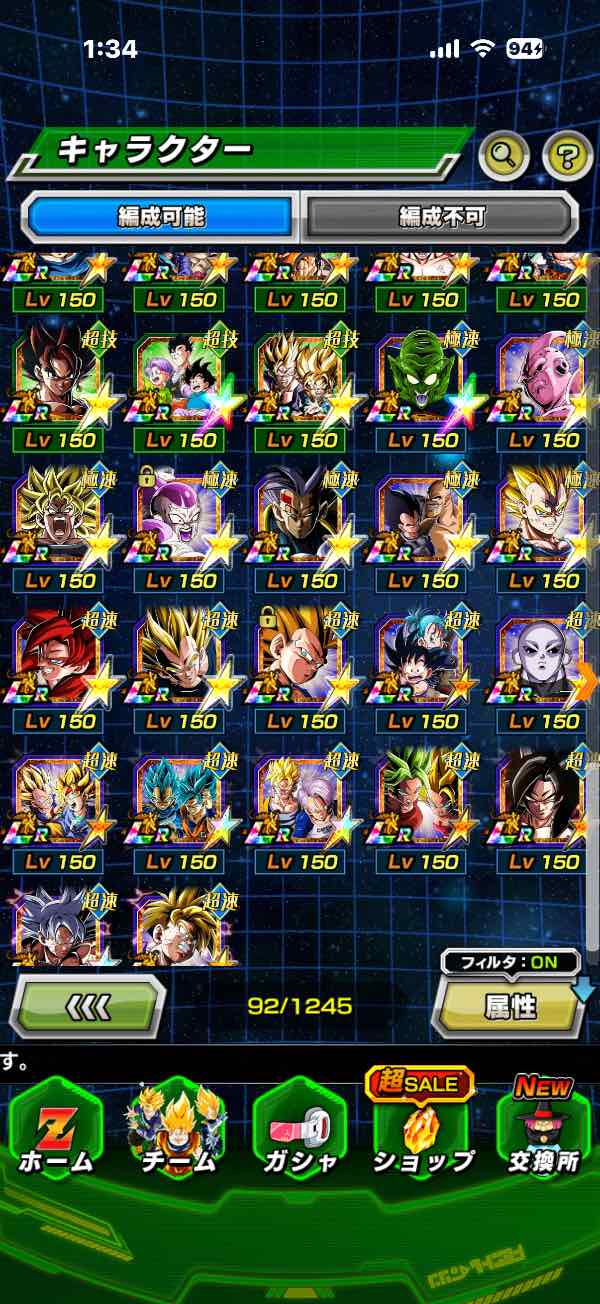Open the 属性 sort button
Image resolution: width=600 pixels, height=1304 pixels.
[x=511, y=1007]
